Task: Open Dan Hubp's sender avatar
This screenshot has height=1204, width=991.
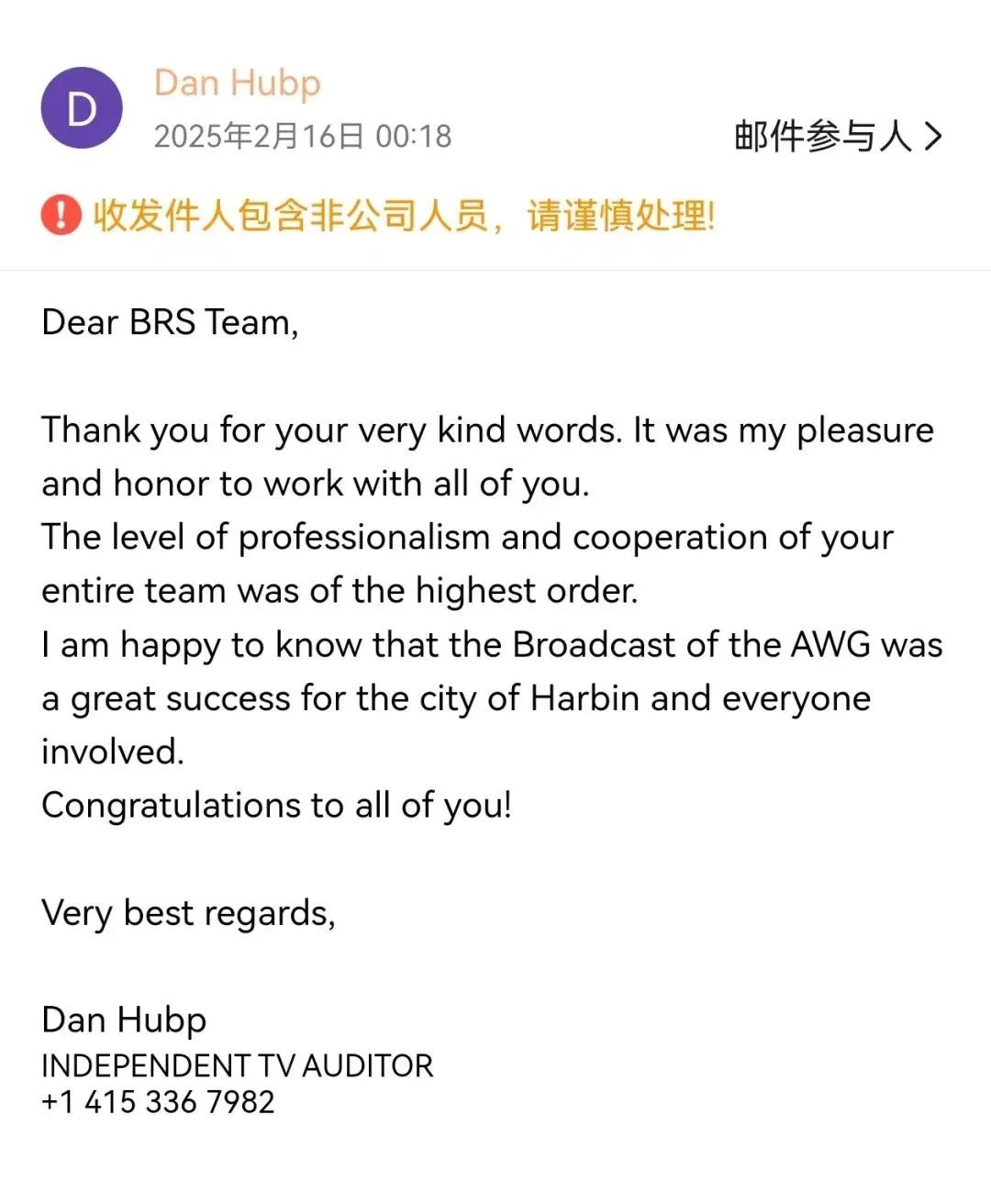Action: click(82, 108)
